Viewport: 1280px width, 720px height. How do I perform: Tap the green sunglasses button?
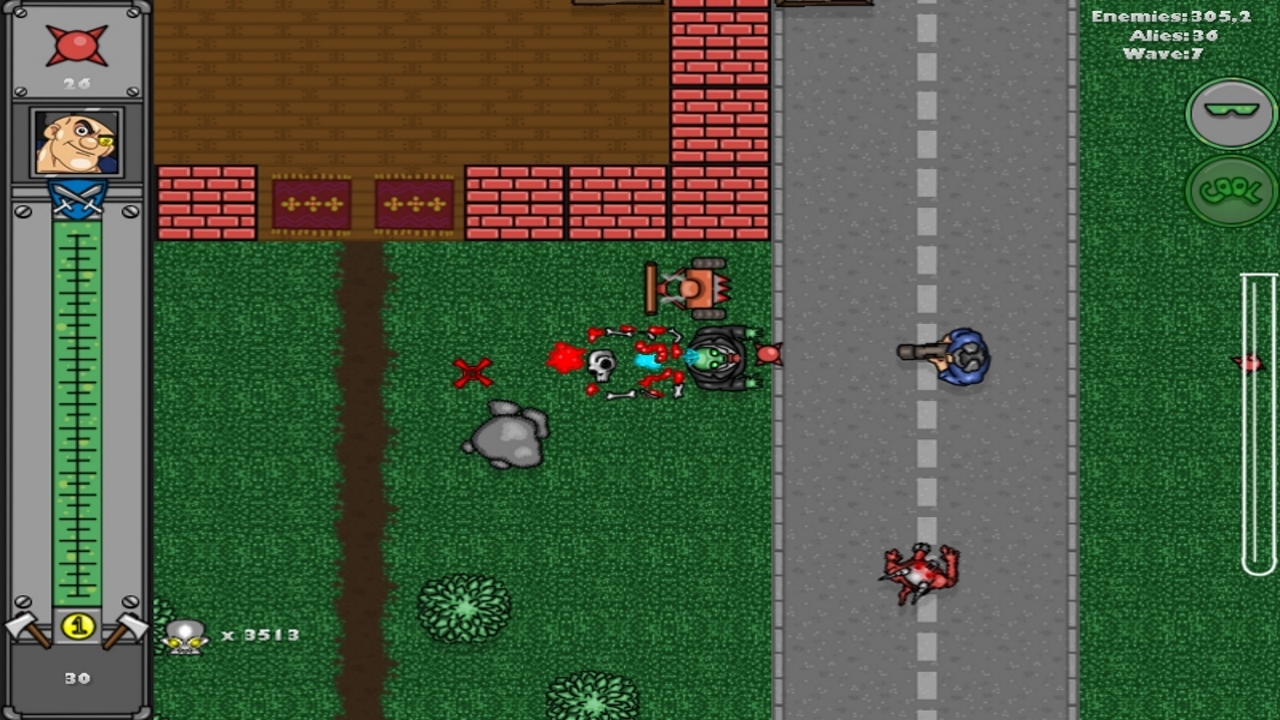[x=1231, y=112]
